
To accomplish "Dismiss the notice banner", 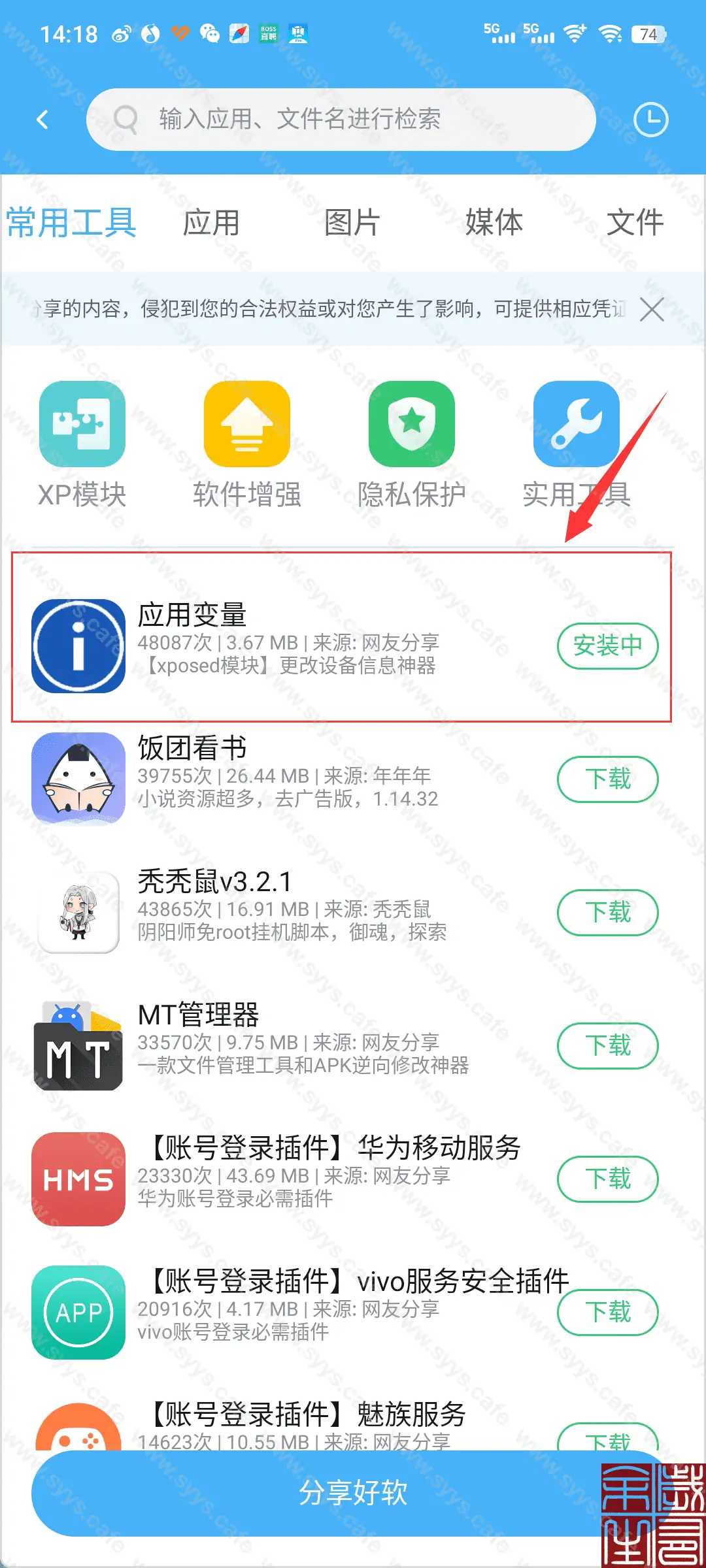I will 652,309.
